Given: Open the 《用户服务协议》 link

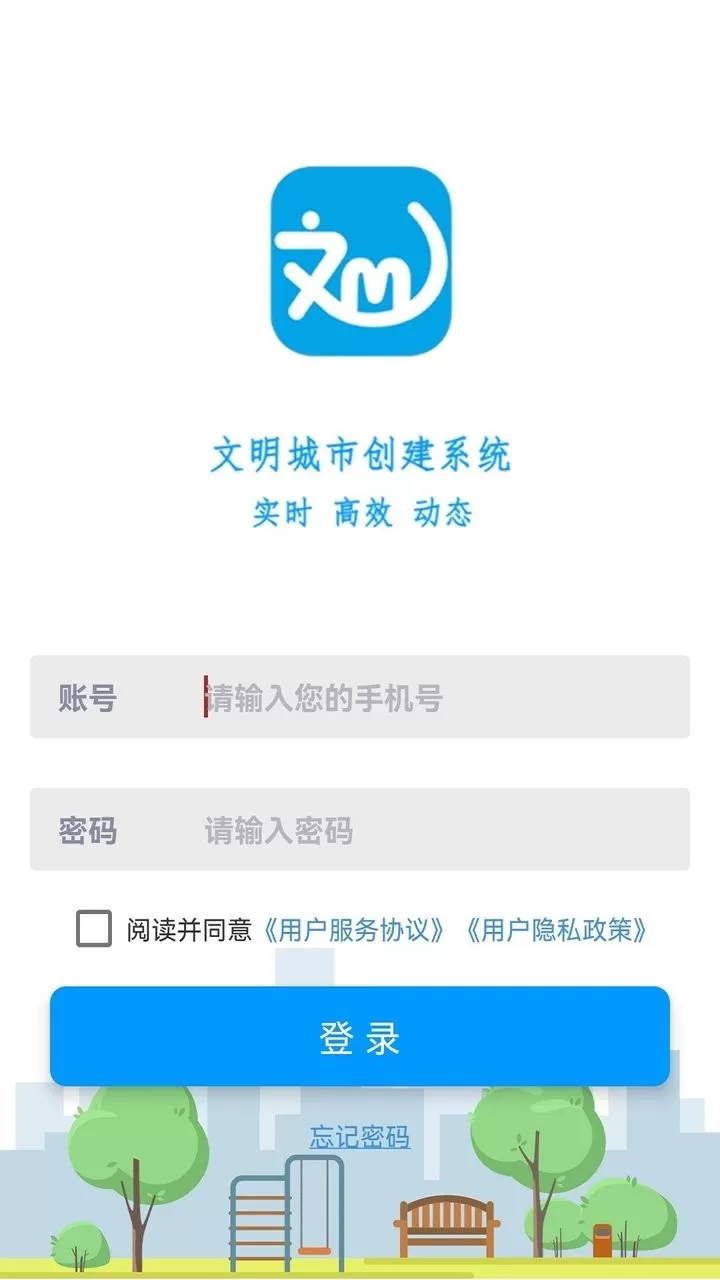Looking at the screenshot, I should point(354,930).
